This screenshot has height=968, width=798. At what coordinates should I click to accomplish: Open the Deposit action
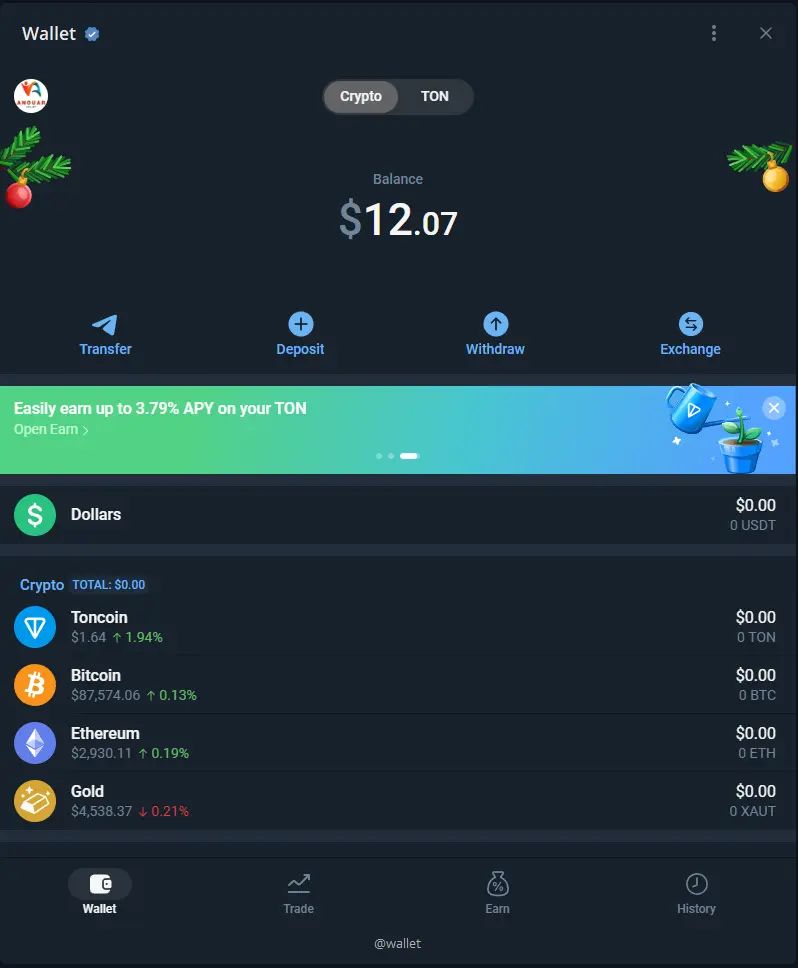300,335
